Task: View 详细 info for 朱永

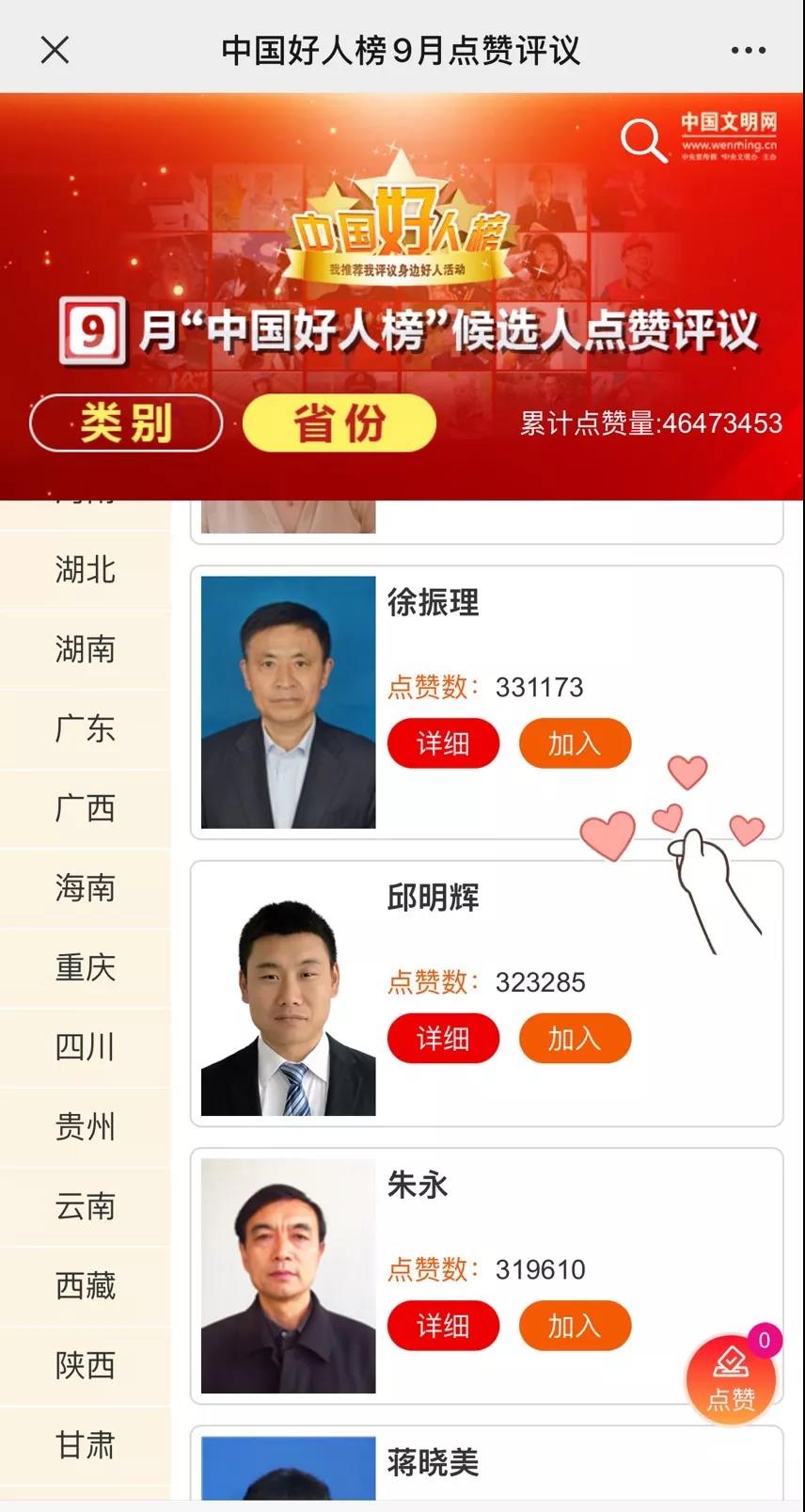Action: tap(443, 1326)
